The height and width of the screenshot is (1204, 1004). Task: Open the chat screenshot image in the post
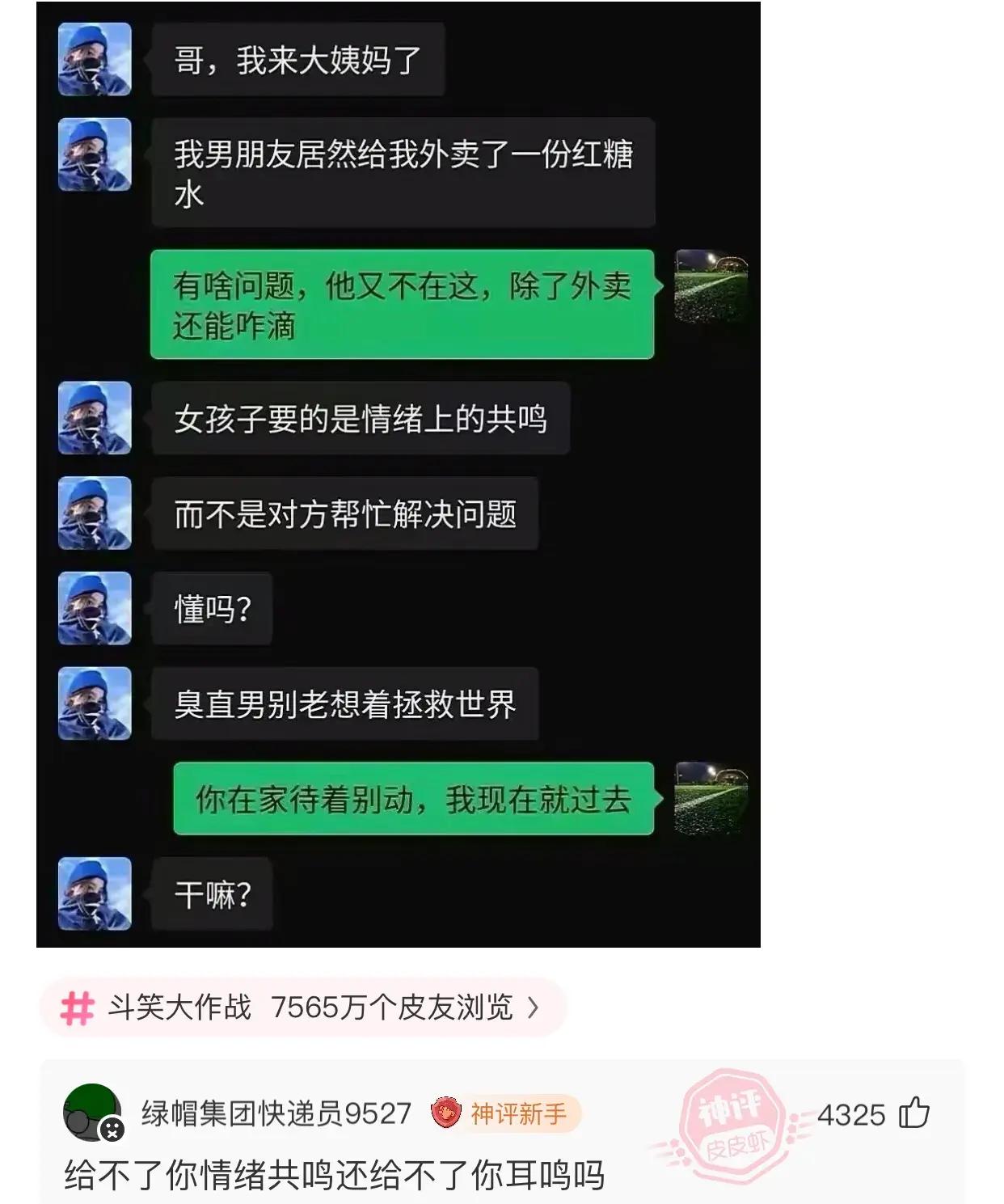coord(398,474)
